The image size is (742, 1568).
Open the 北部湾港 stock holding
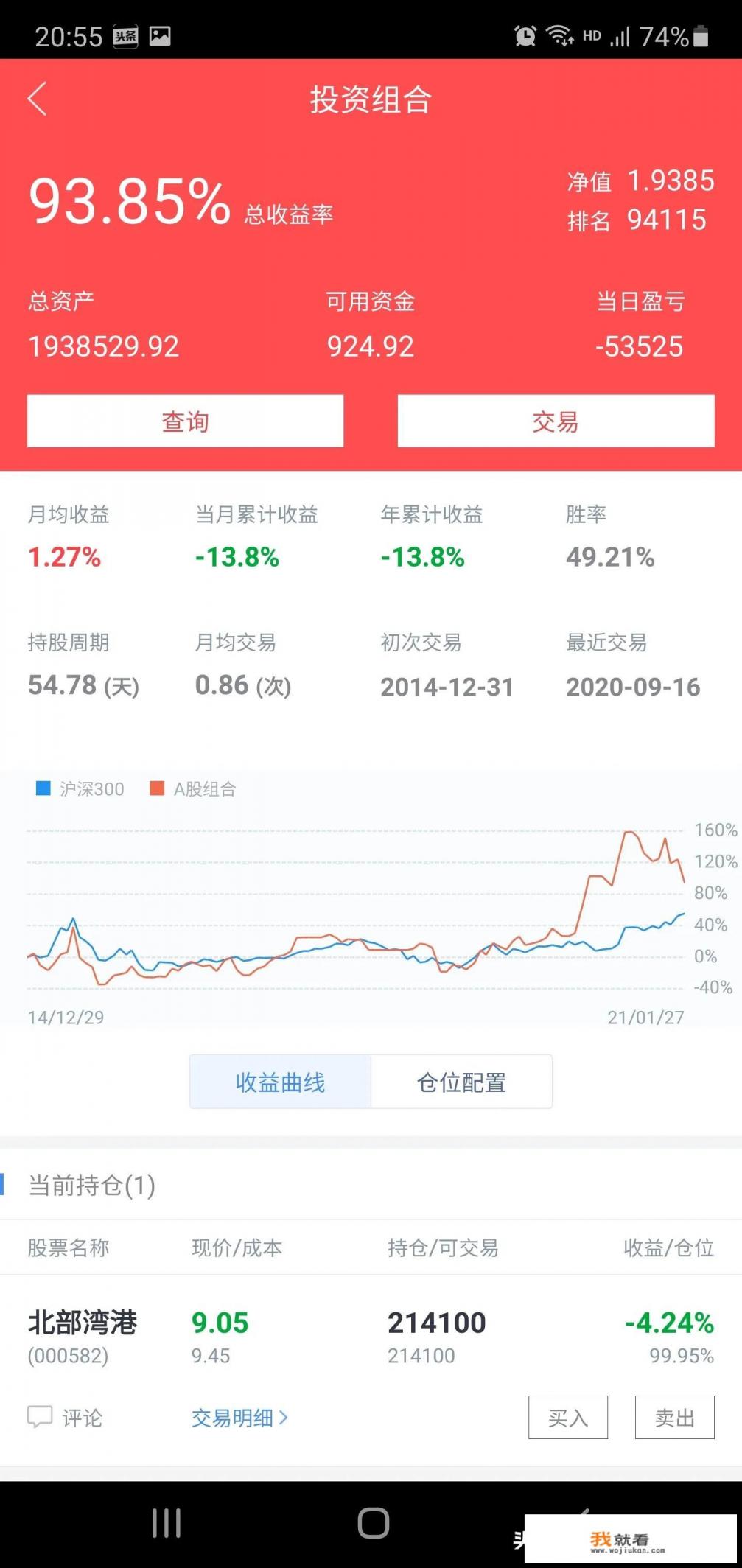click(x=83, y=1322)
